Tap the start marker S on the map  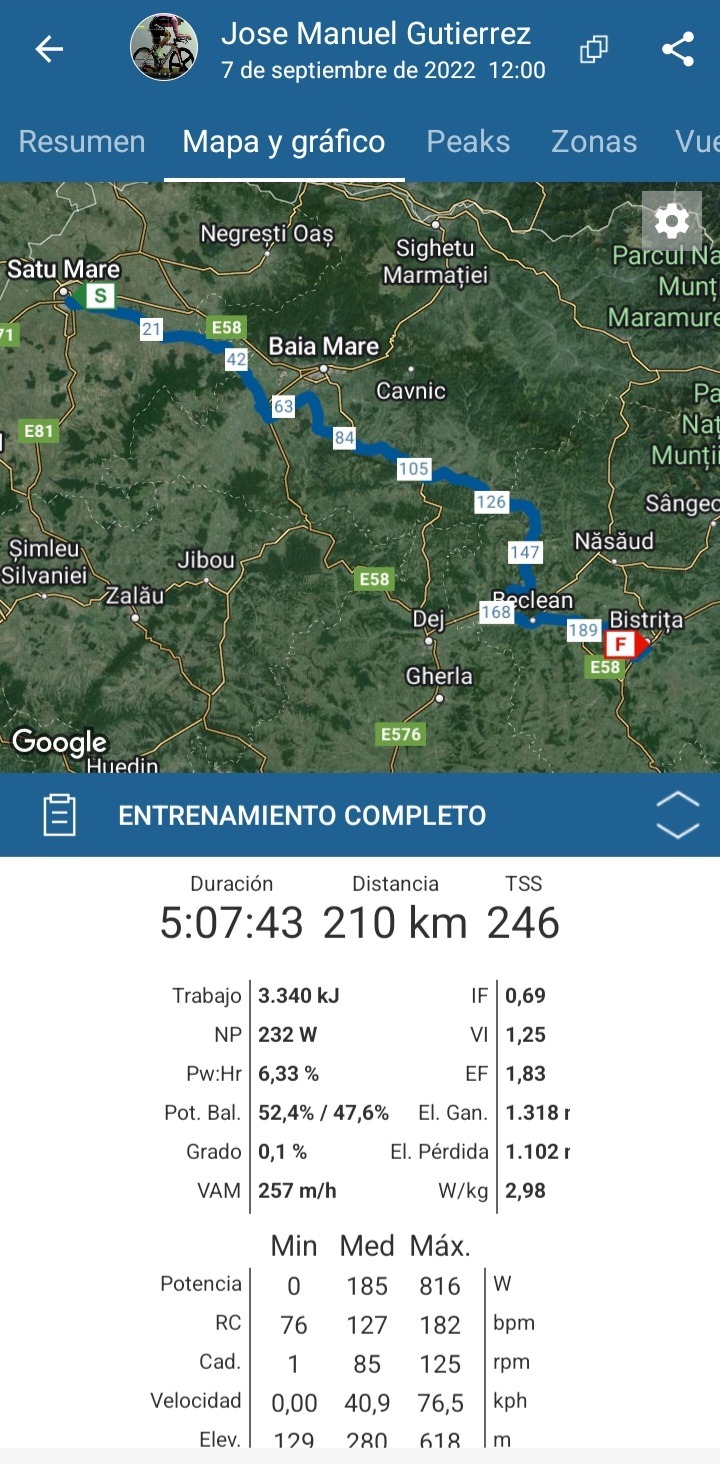point(100,296)
